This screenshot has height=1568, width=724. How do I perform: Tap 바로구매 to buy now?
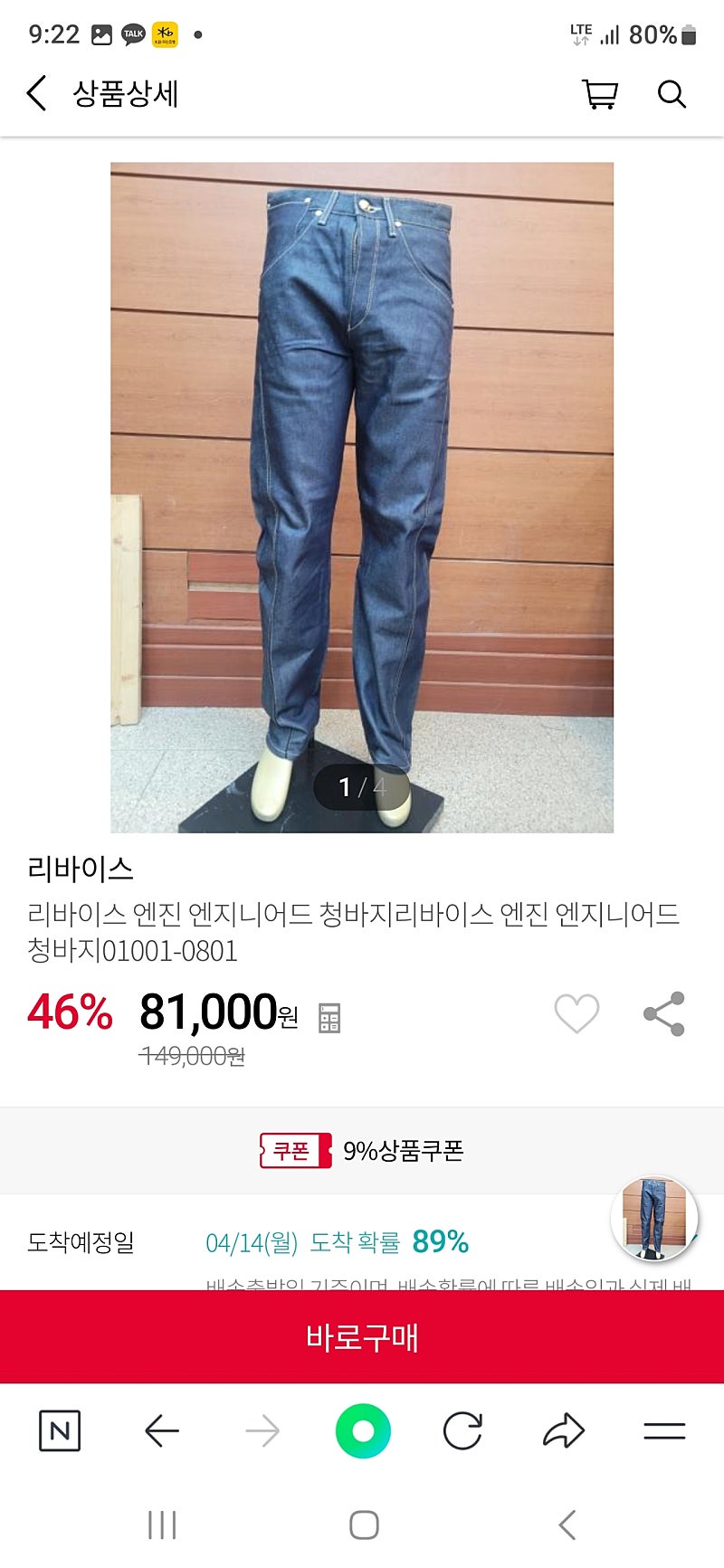pos(362,1337)
